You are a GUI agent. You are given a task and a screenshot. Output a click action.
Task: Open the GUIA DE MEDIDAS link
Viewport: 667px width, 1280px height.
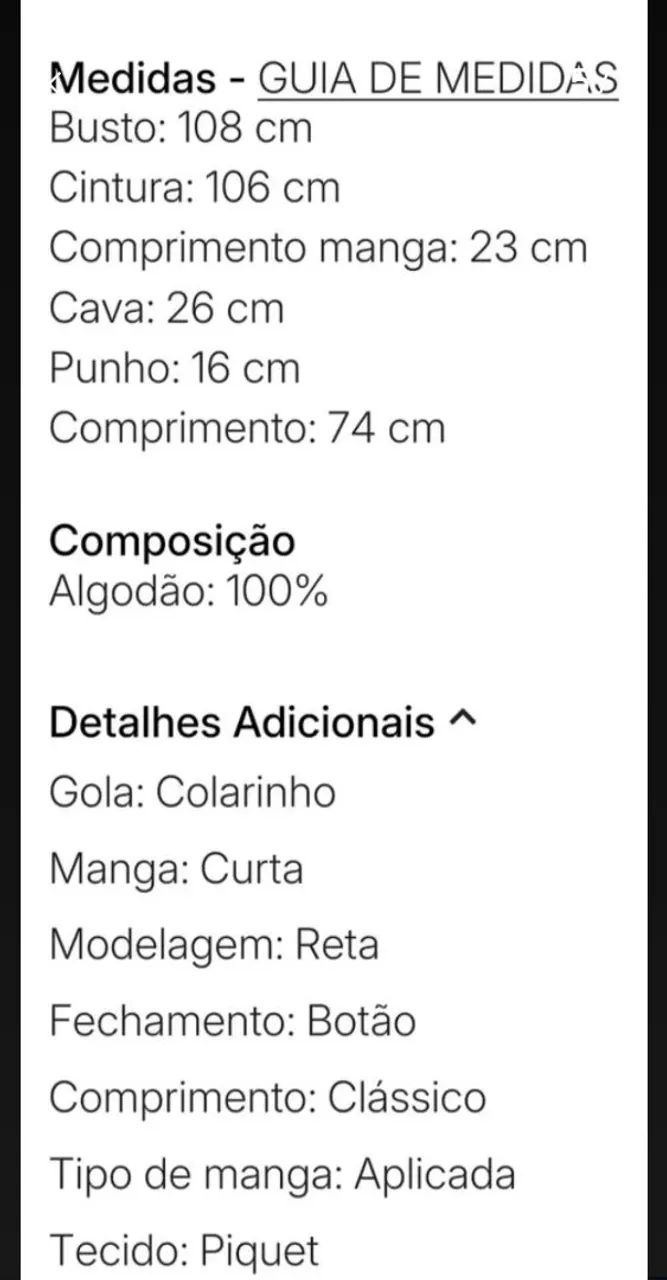coord(438,78)
